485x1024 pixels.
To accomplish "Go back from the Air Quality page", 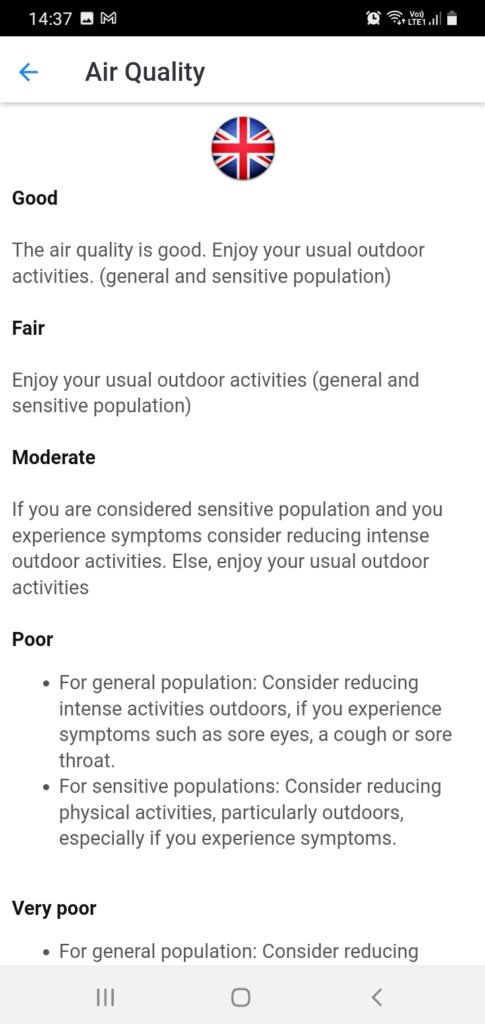I will pyautogui.click(x=28, y=72).
